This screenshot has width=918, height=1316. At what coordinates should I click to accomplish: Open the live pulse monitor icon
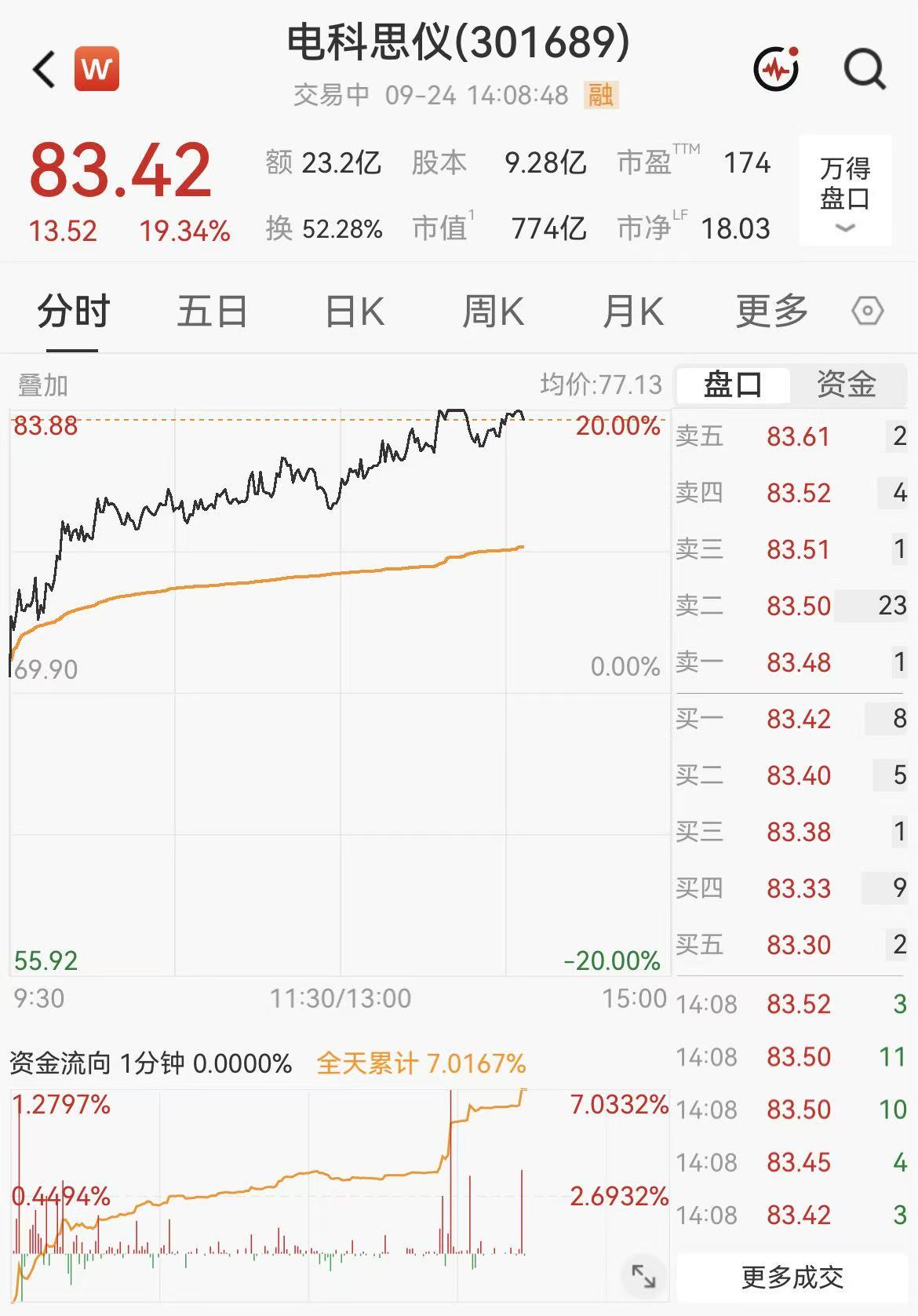(776, 69)
